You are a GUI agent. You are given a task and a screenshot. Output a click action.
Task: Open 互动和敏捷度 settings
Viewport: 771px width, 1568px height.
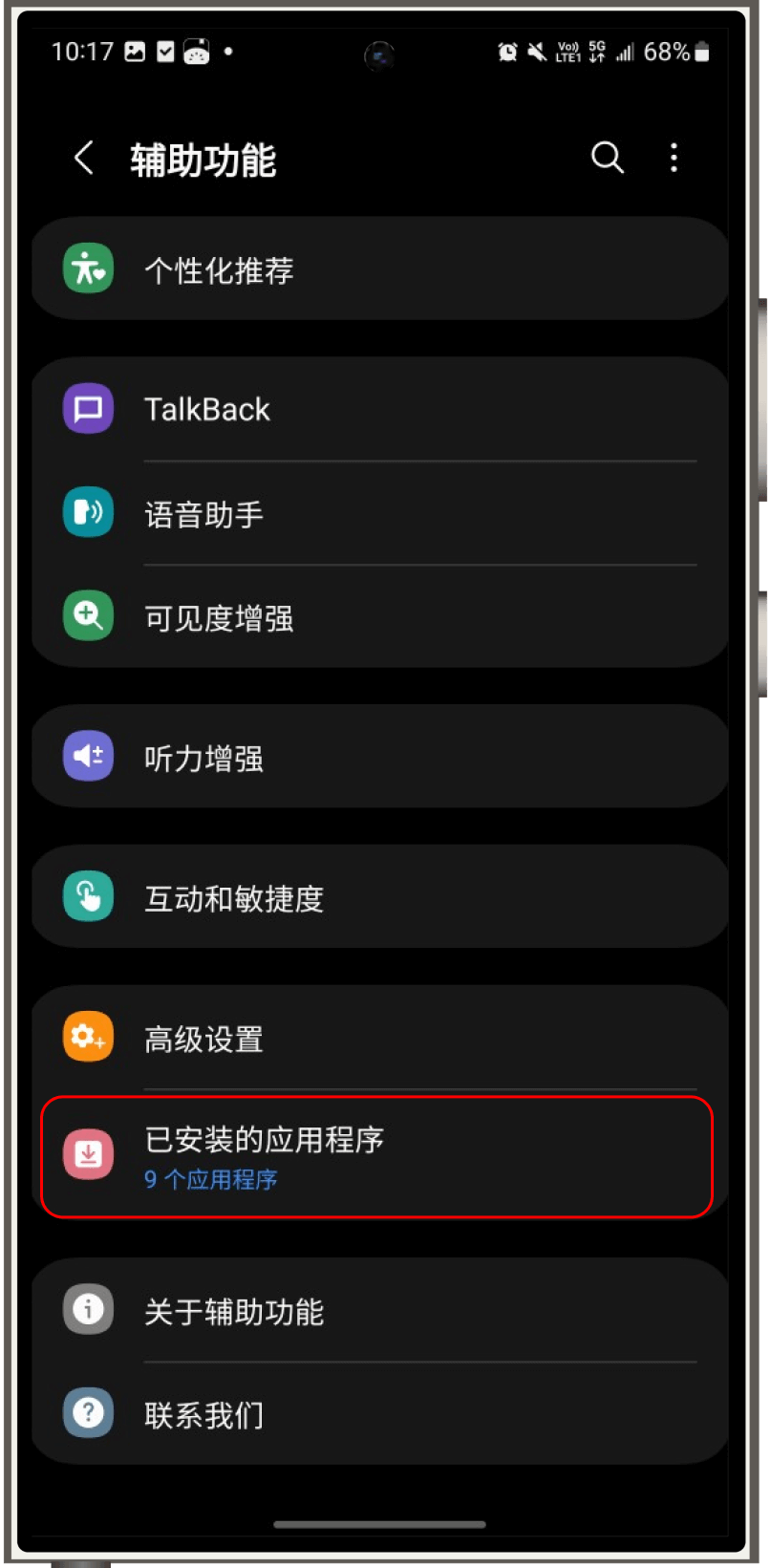tap(379, 897)
